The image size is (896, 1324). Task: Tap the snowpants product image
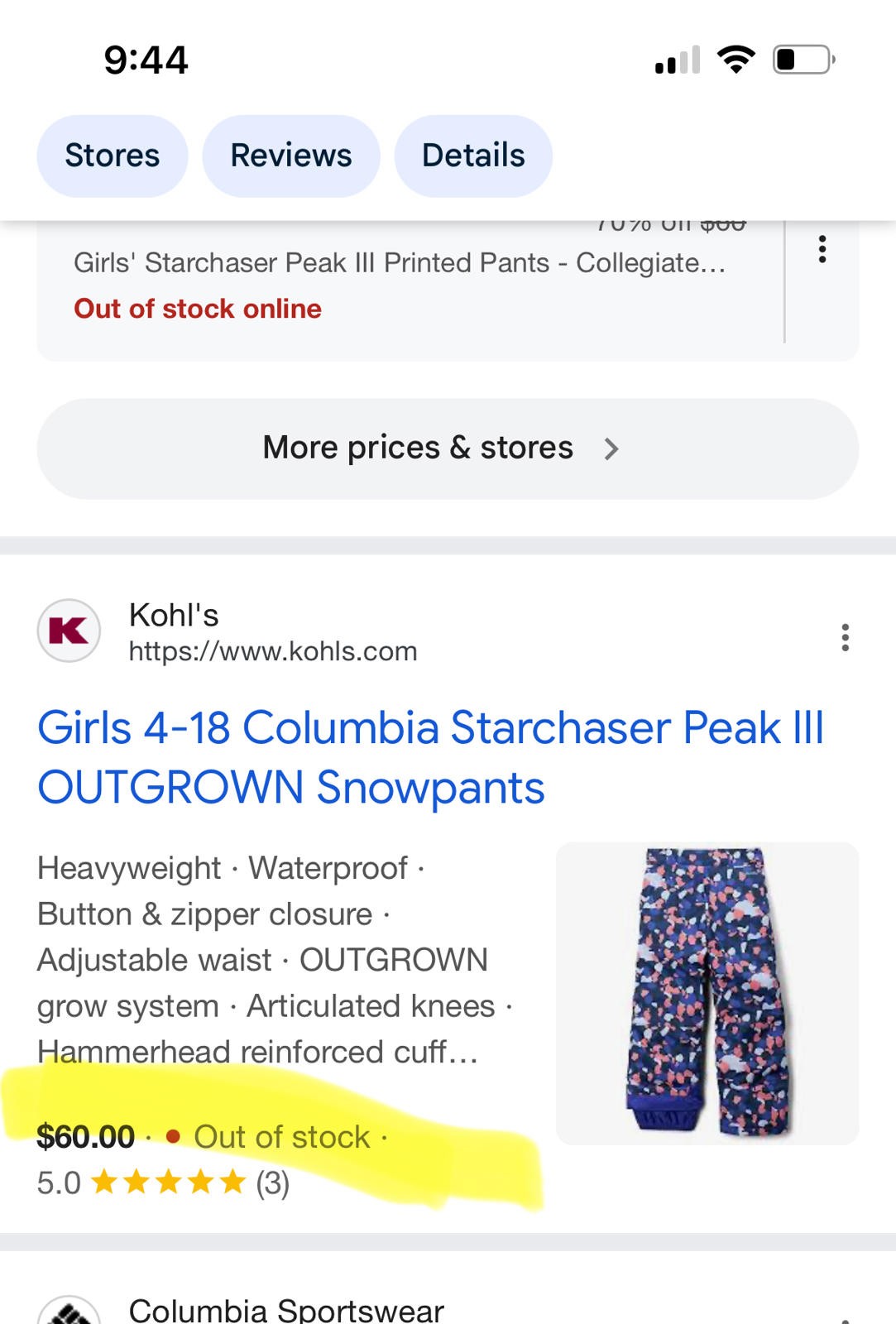pyautogui.click(x=707, y=993)
